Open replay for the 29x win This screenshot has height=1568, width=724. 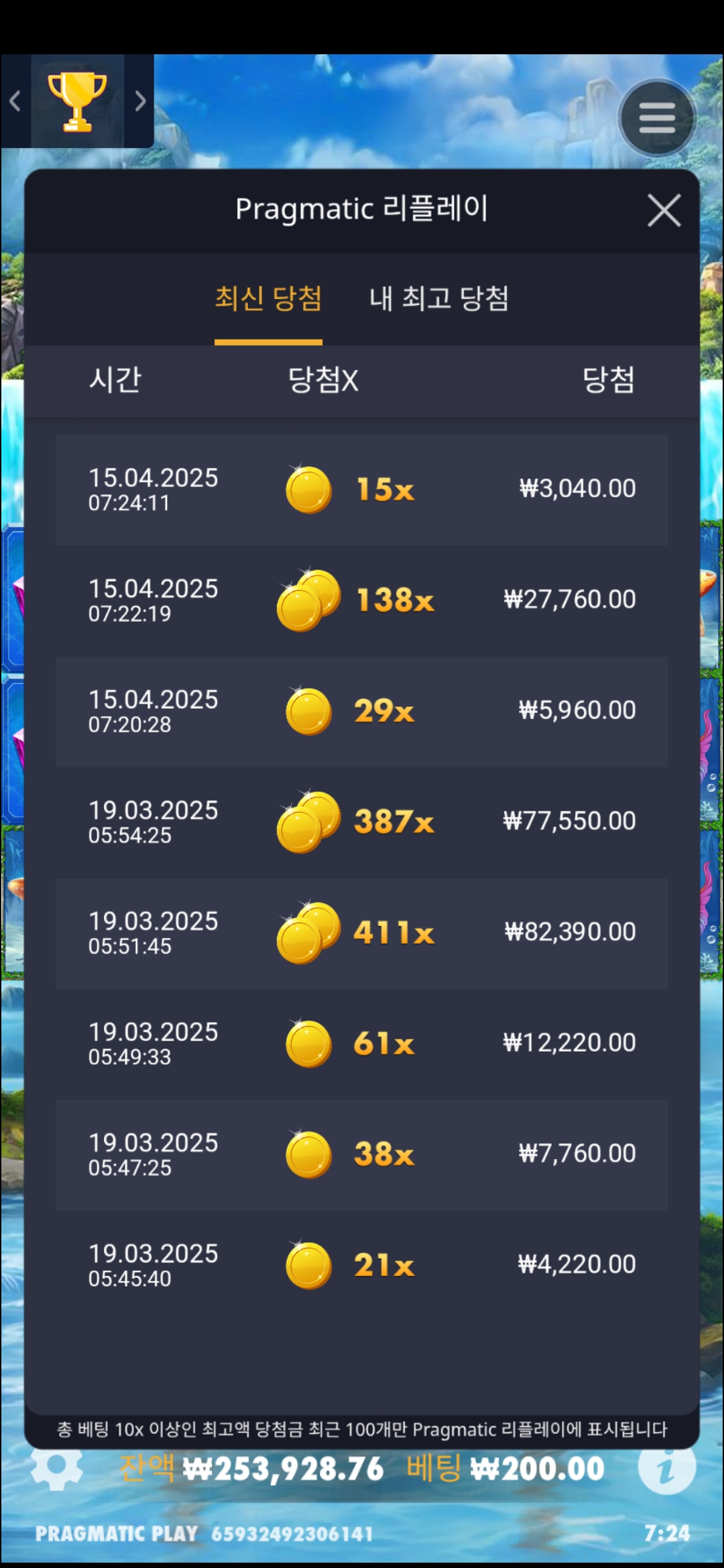(362, 712)
